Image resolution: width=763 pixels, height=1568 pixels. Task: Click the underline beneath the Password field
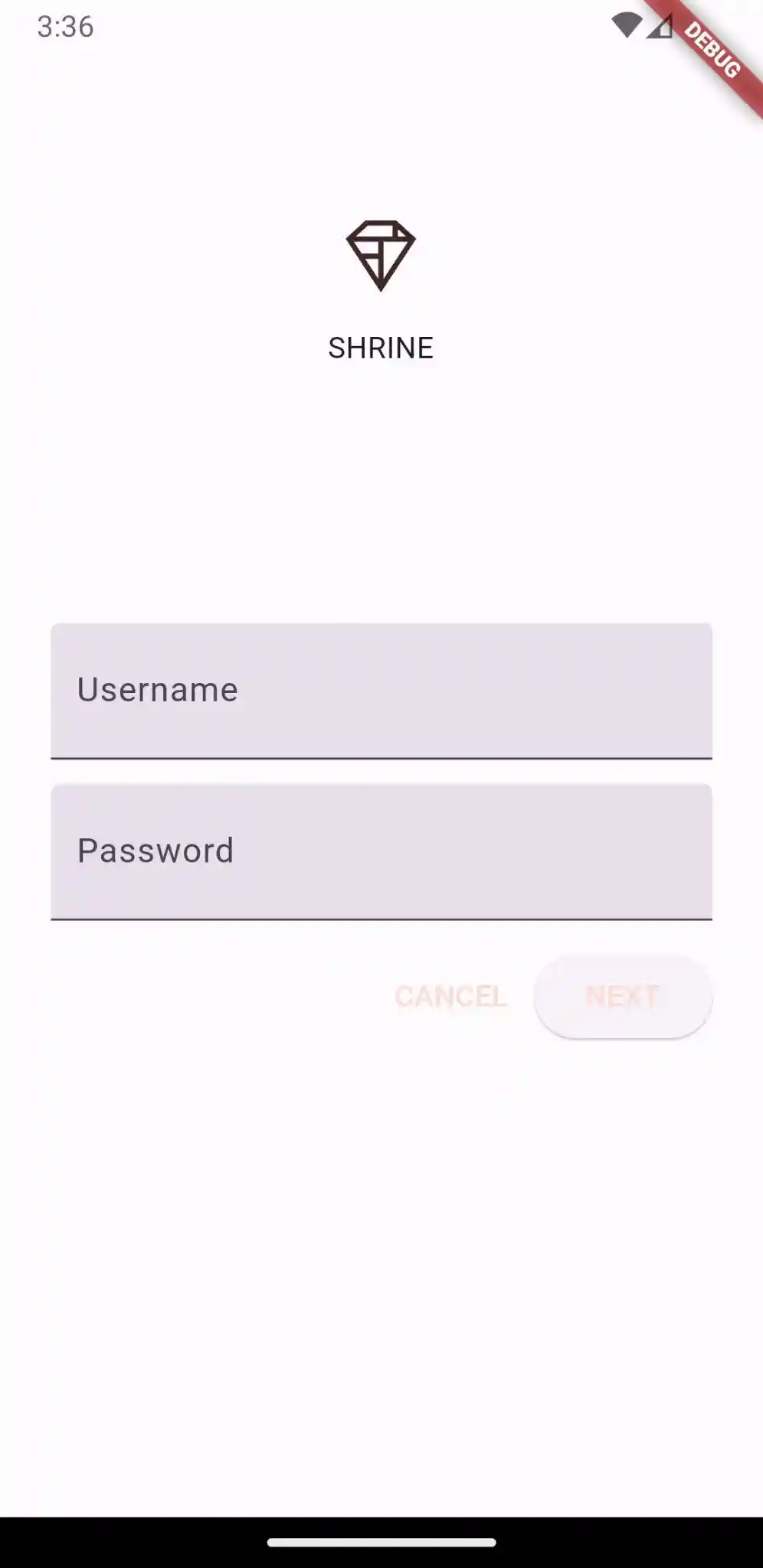(381, 920)
